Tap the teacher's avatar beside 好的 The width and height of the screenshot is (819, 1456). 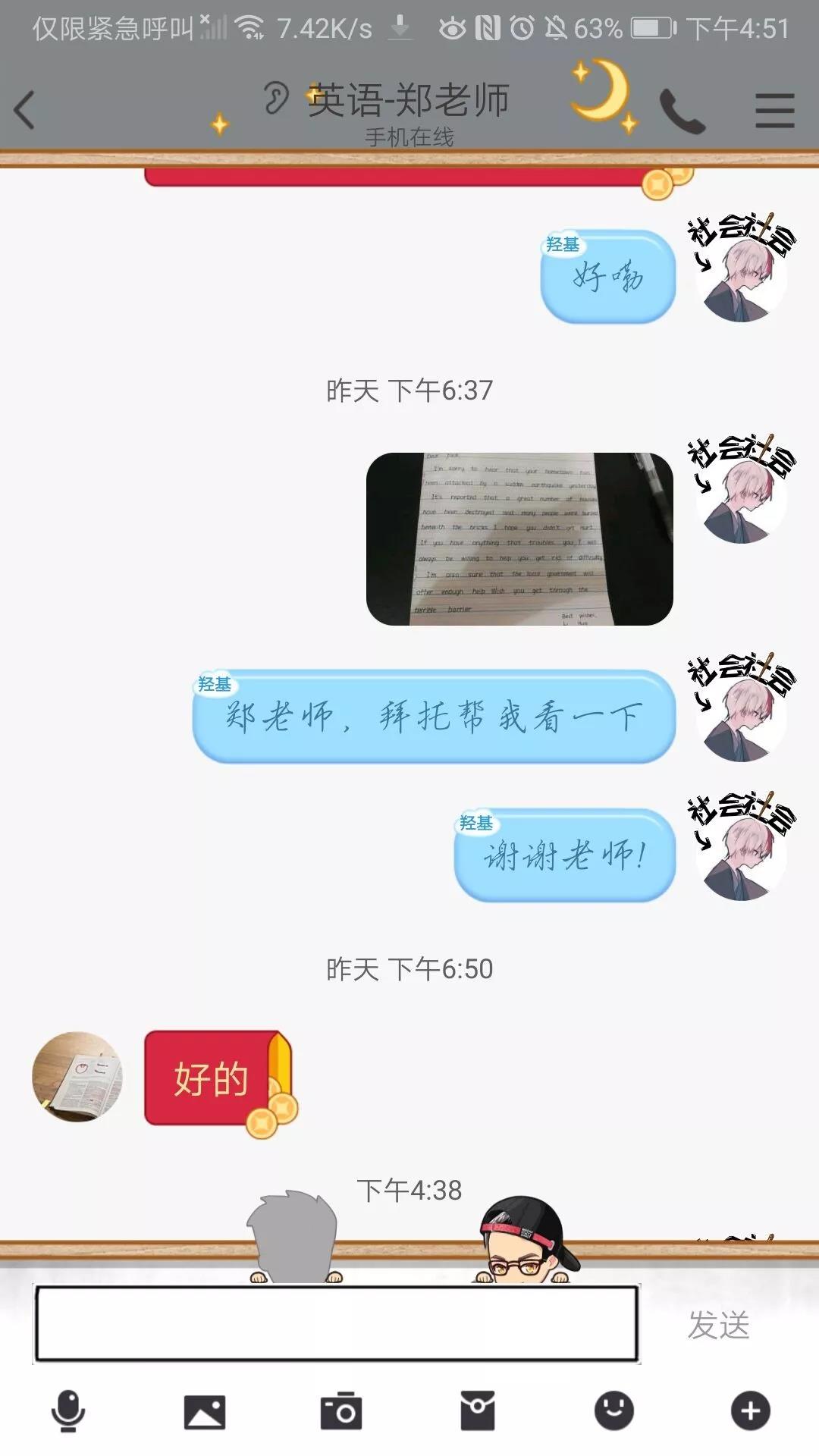point(77,1076)
